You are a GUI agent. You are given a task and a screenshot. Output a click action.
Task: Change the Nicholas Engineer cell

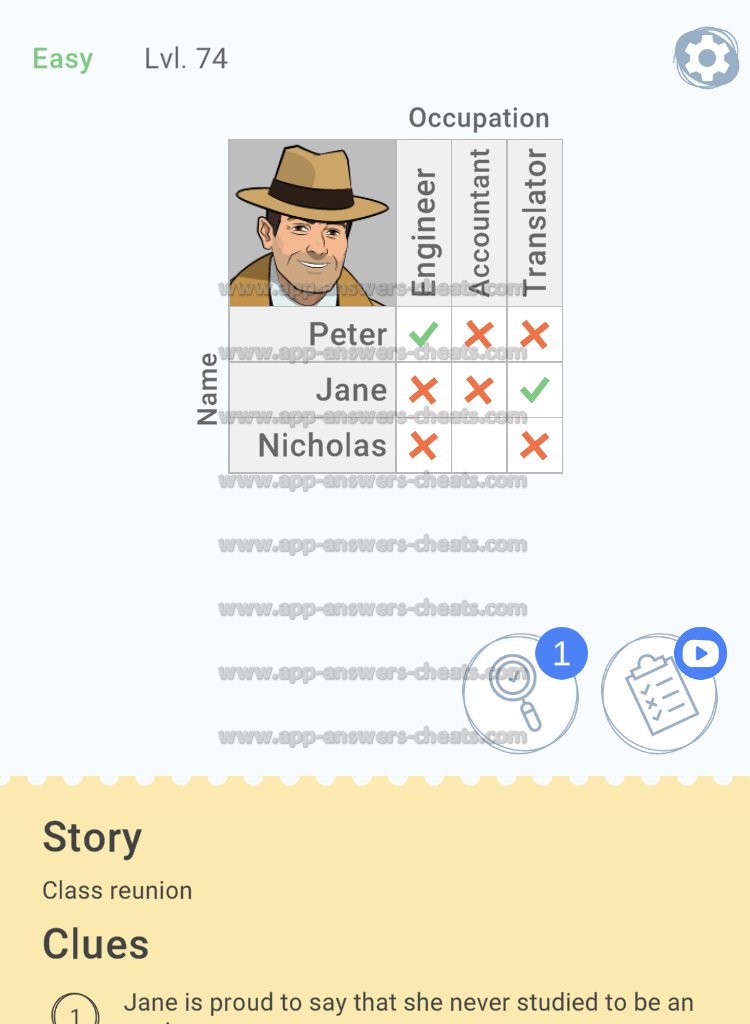(424, 445)
